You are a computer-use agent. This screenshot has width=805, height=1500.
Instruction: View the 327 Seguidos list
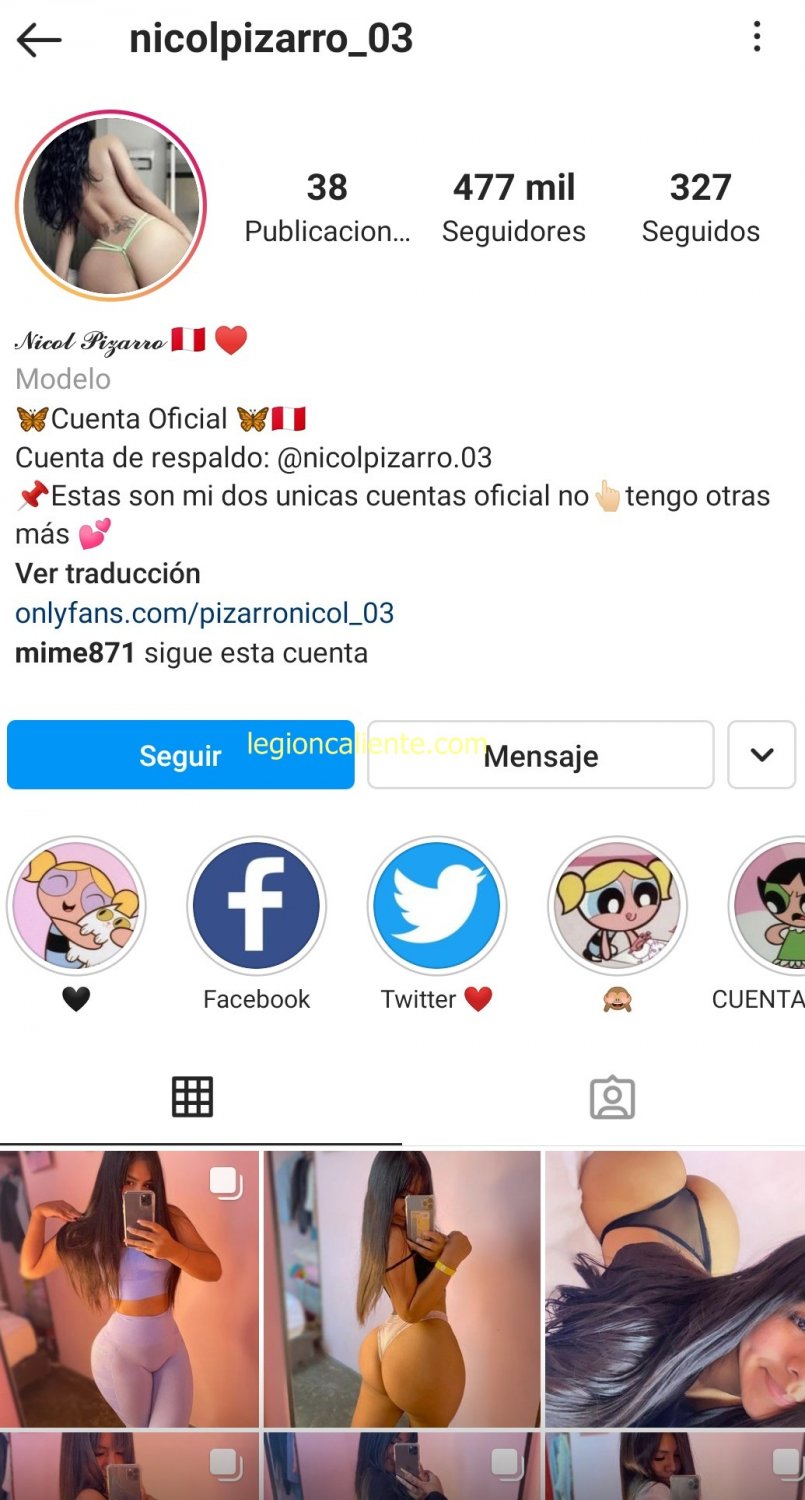point(700,207)
